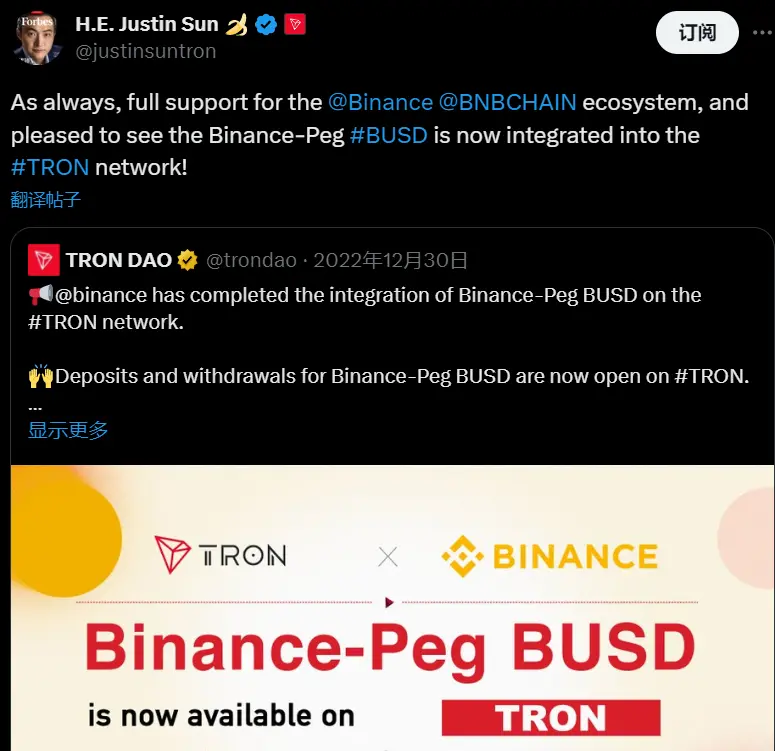Expand the quoted post with 显示更多
775x751 pixels.
(68, 430)
